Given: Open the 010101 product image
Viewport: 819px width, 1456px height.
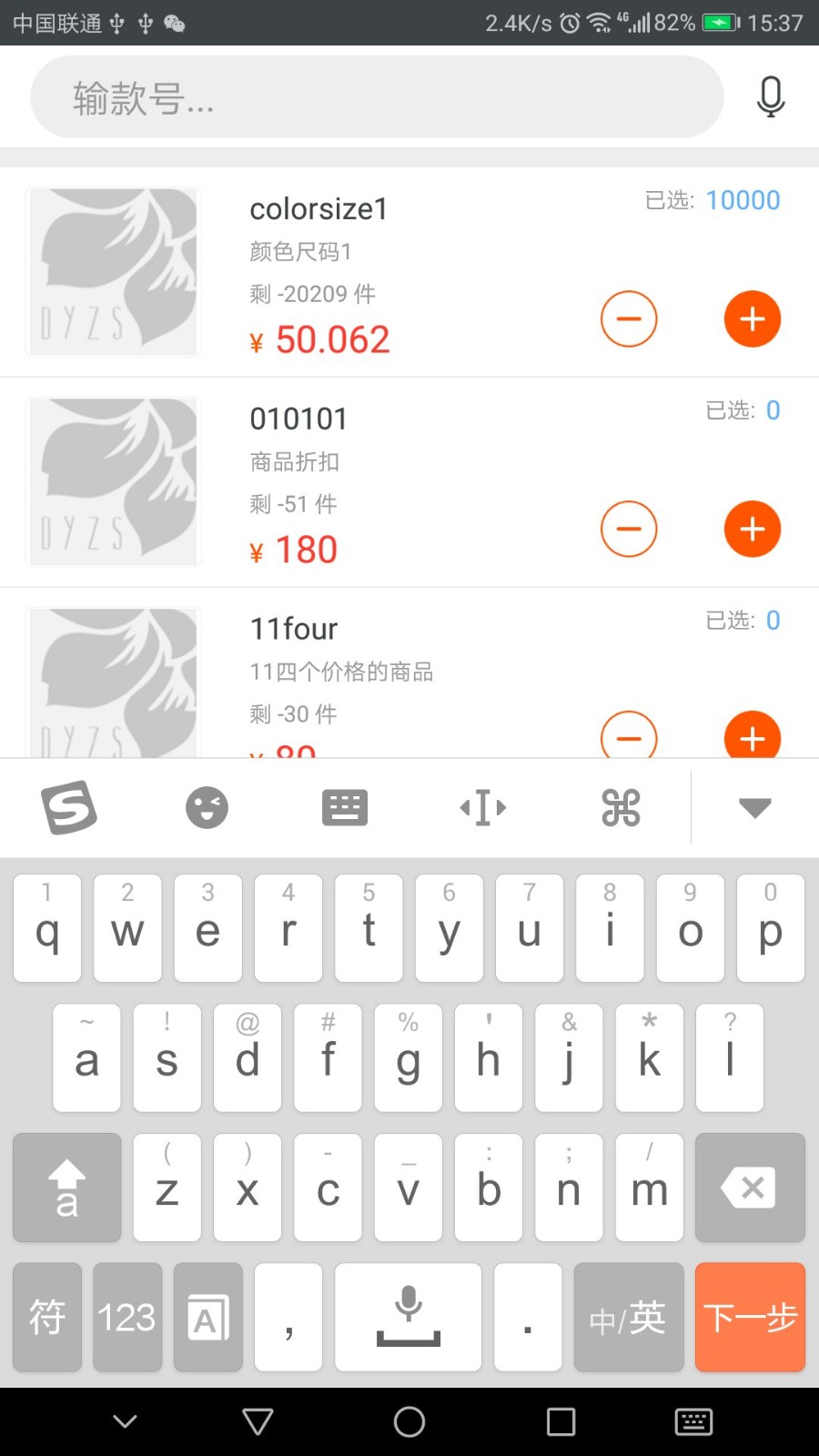Looking at the screenshot, I should 114,481.
